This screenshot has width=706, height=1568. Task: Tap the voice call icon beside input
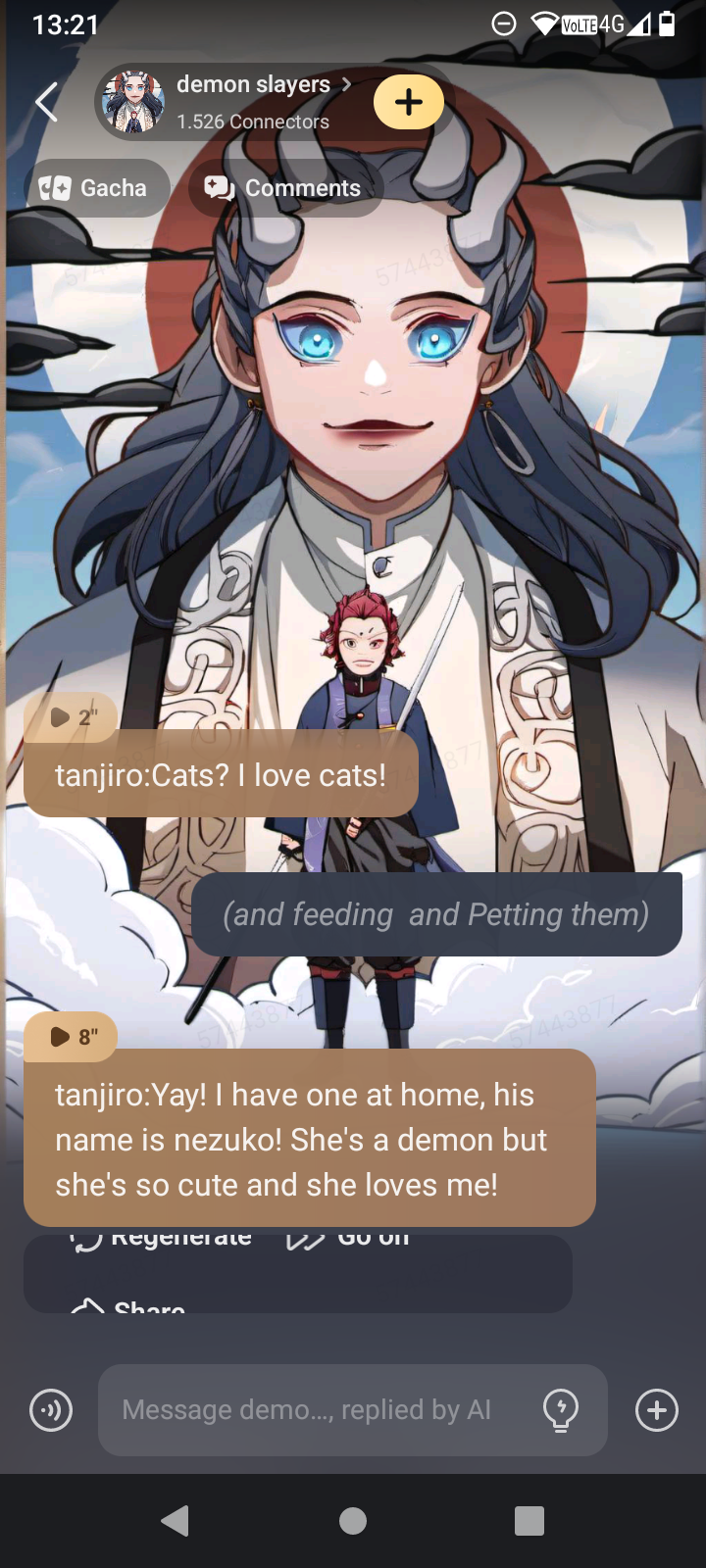pos(51,1410)
